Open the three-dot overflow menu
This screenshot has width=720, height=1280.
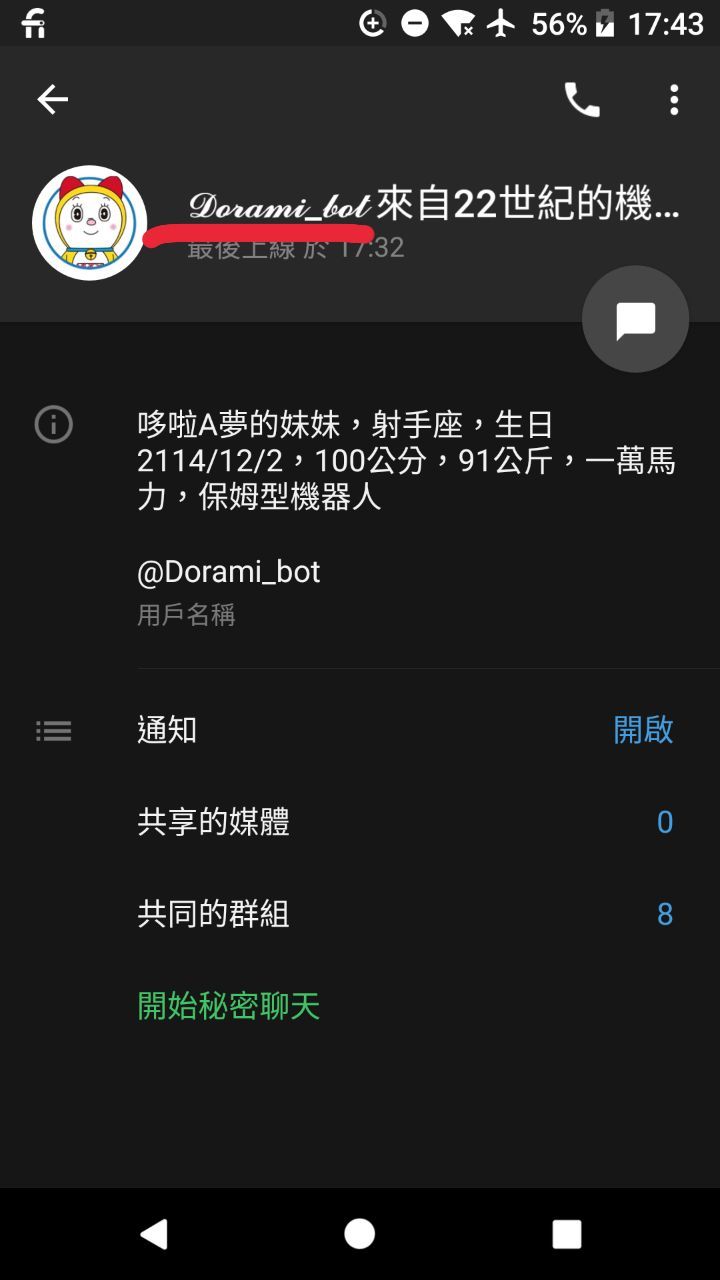(674, 99)
